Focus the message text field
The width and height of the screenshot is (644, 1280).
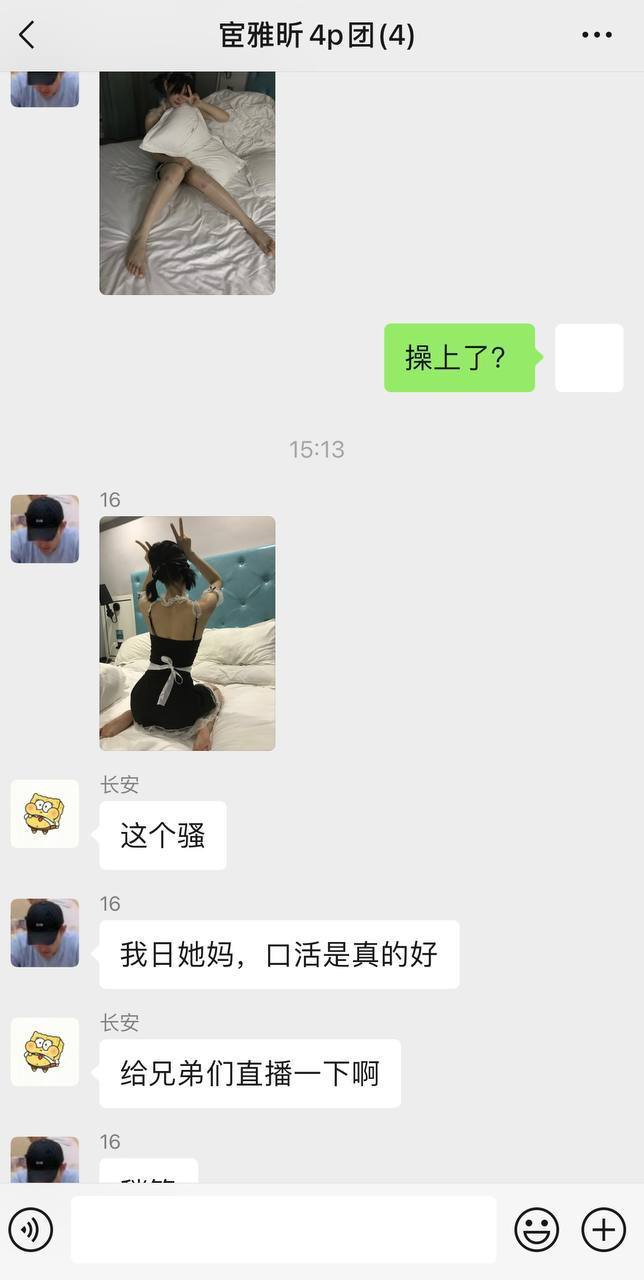click(x=283, y=1229)
